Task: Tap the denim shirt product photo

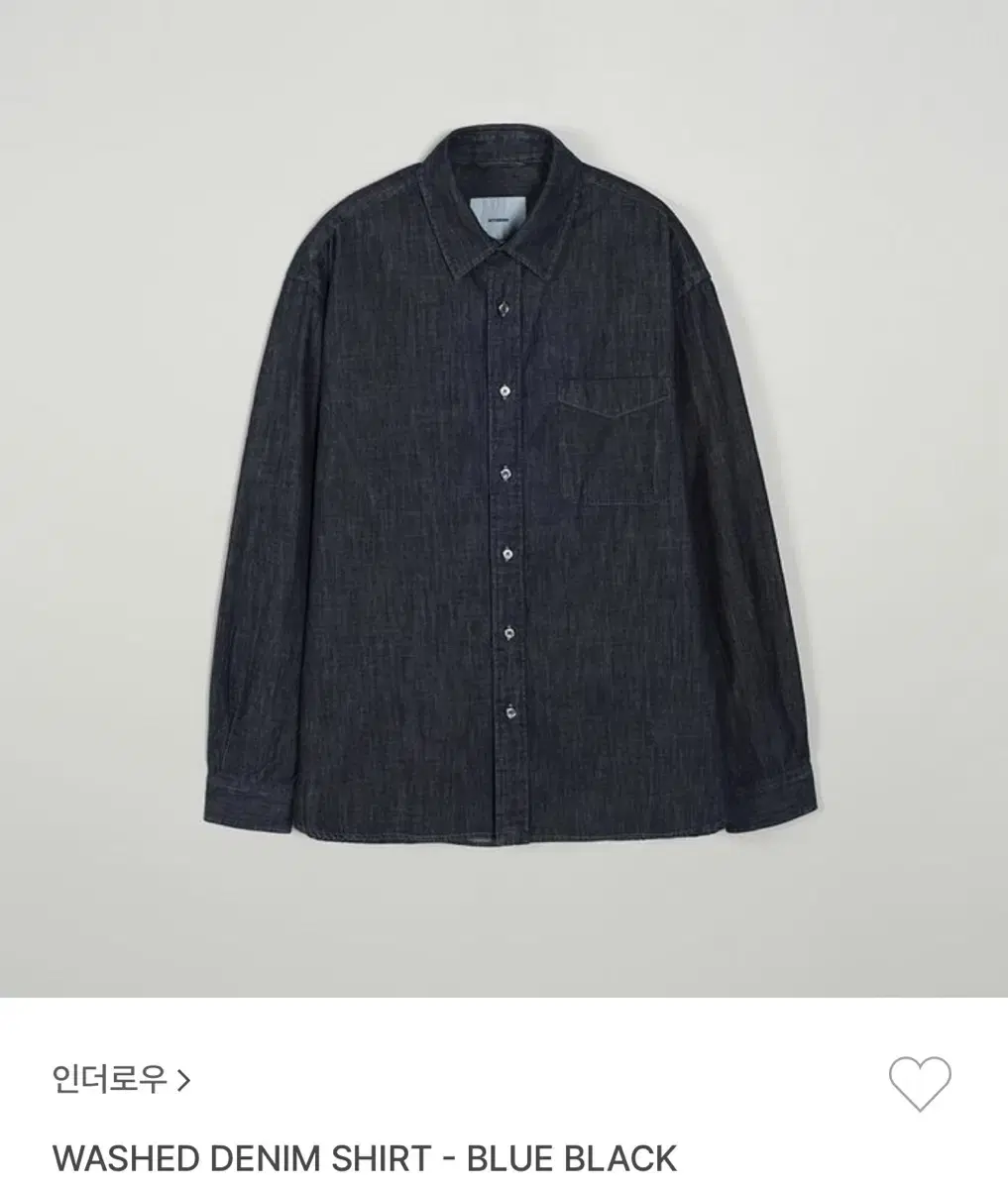Action: click(x=504, y=495)
